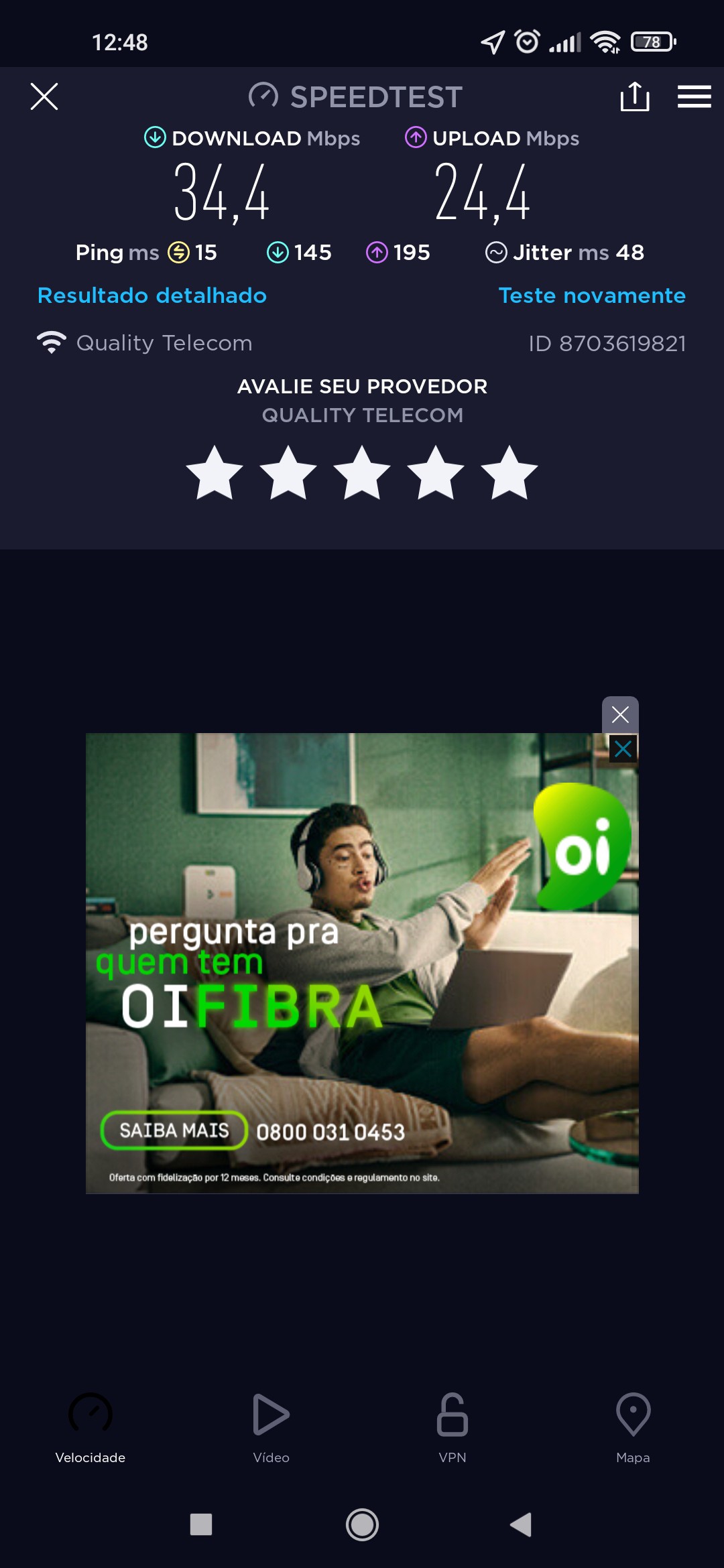Dismiss the Oi Fibra ad with the gray X
724x1568 pixels.
620,714
